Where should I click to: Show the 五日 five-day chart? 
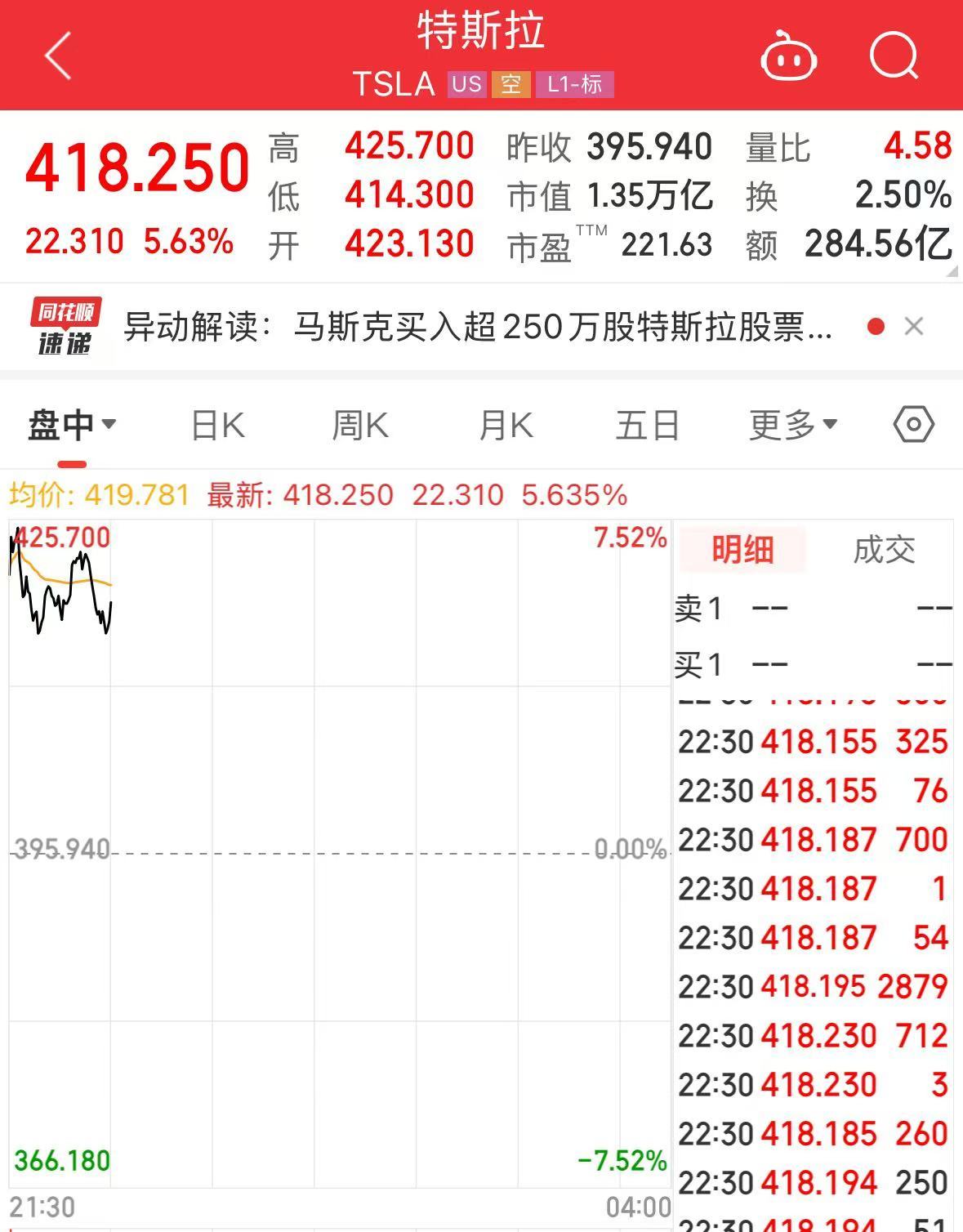click(647, 423)
